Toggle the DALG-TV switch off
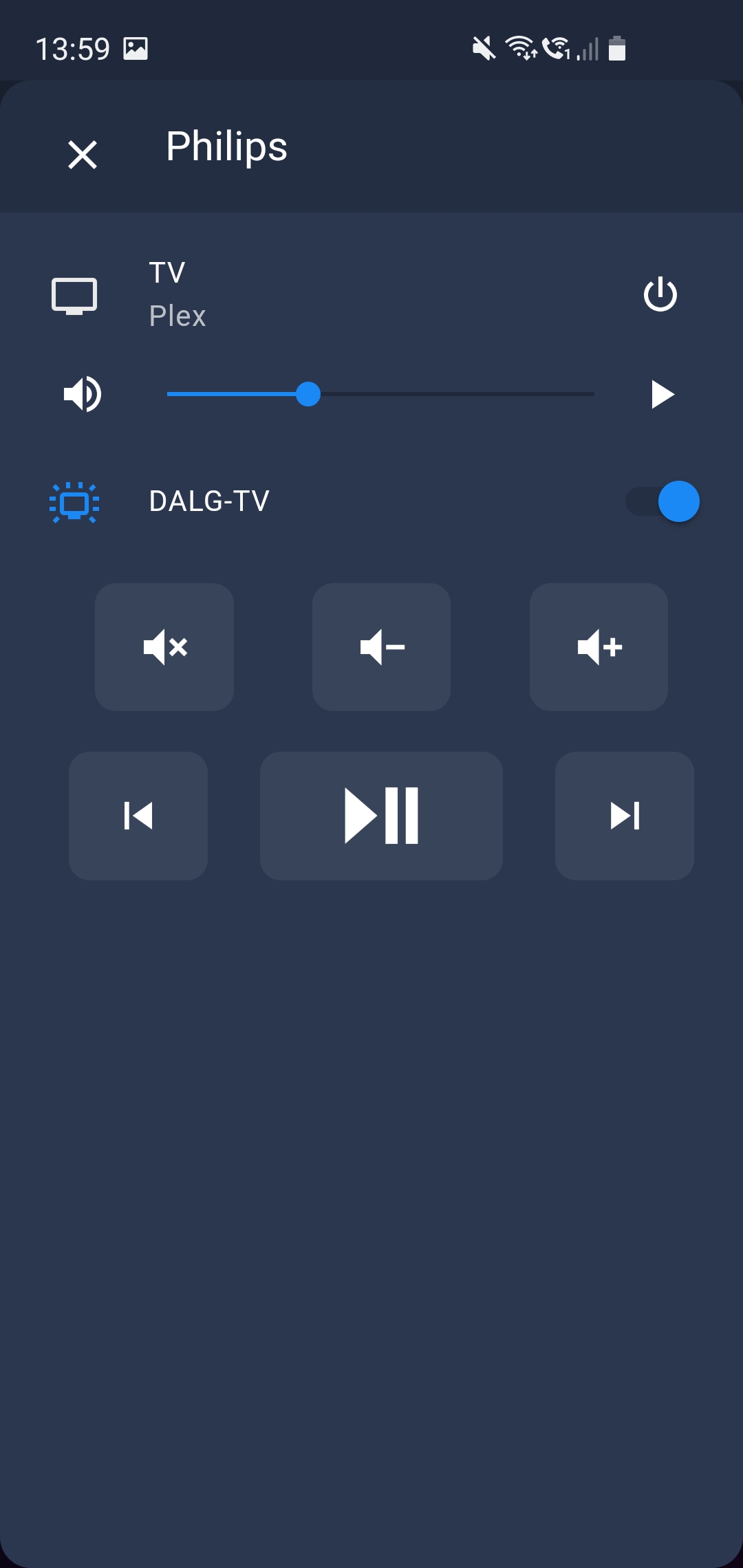 662,501
